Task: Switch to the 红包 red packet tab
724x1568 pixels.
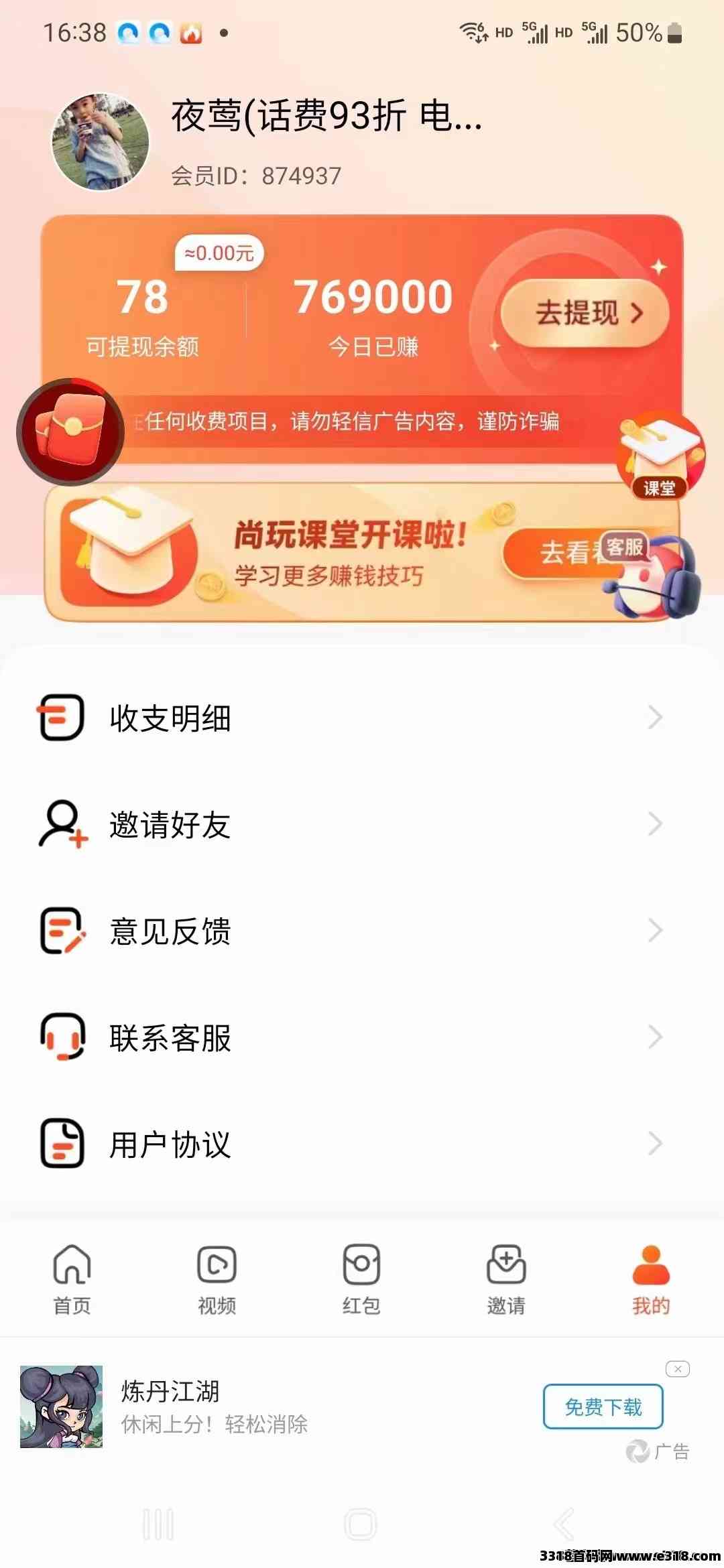Action: [x=361, y=1279]
